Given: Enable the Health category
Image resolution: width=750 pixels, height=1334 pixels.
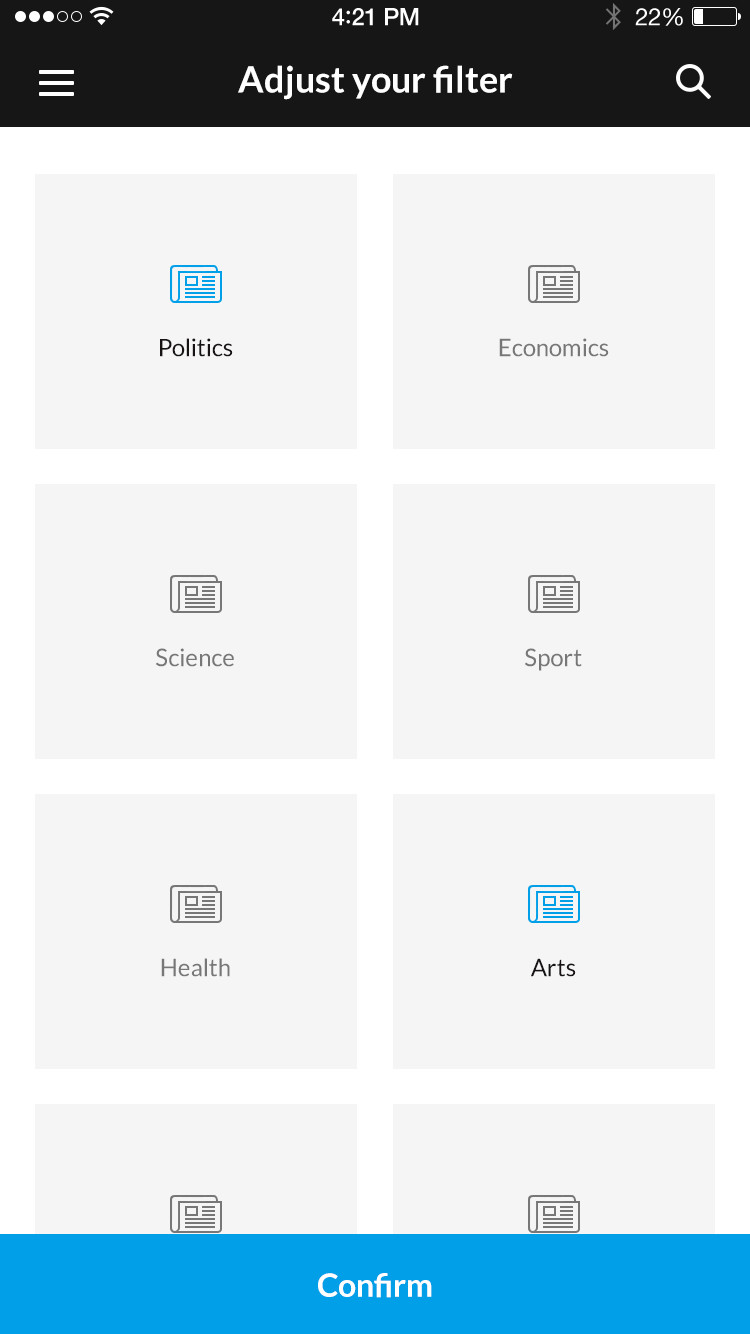Looking at the screenshot, I should 196,931.
